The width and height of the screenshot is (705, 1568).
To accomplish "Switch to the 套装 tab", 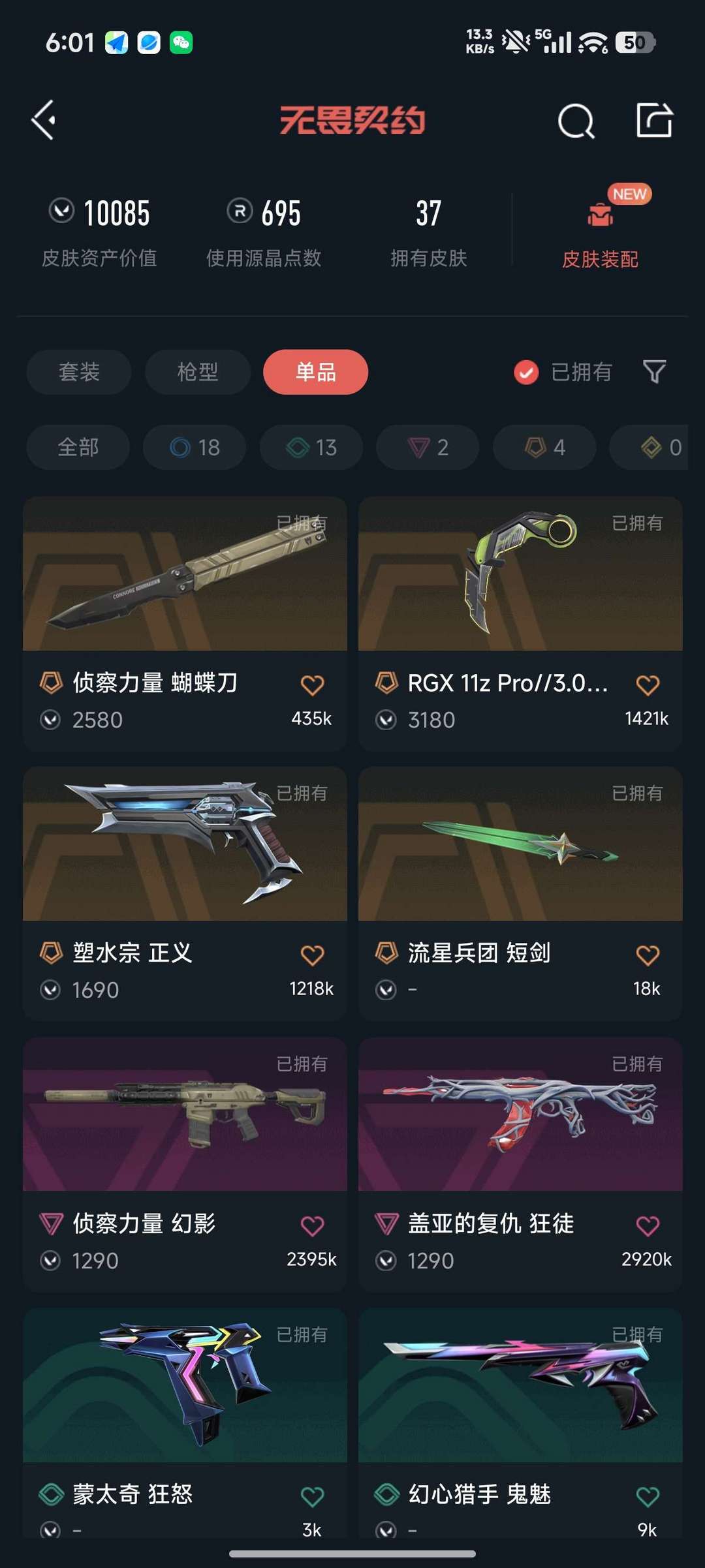I will pyautogui.click(x=78, y=372).
